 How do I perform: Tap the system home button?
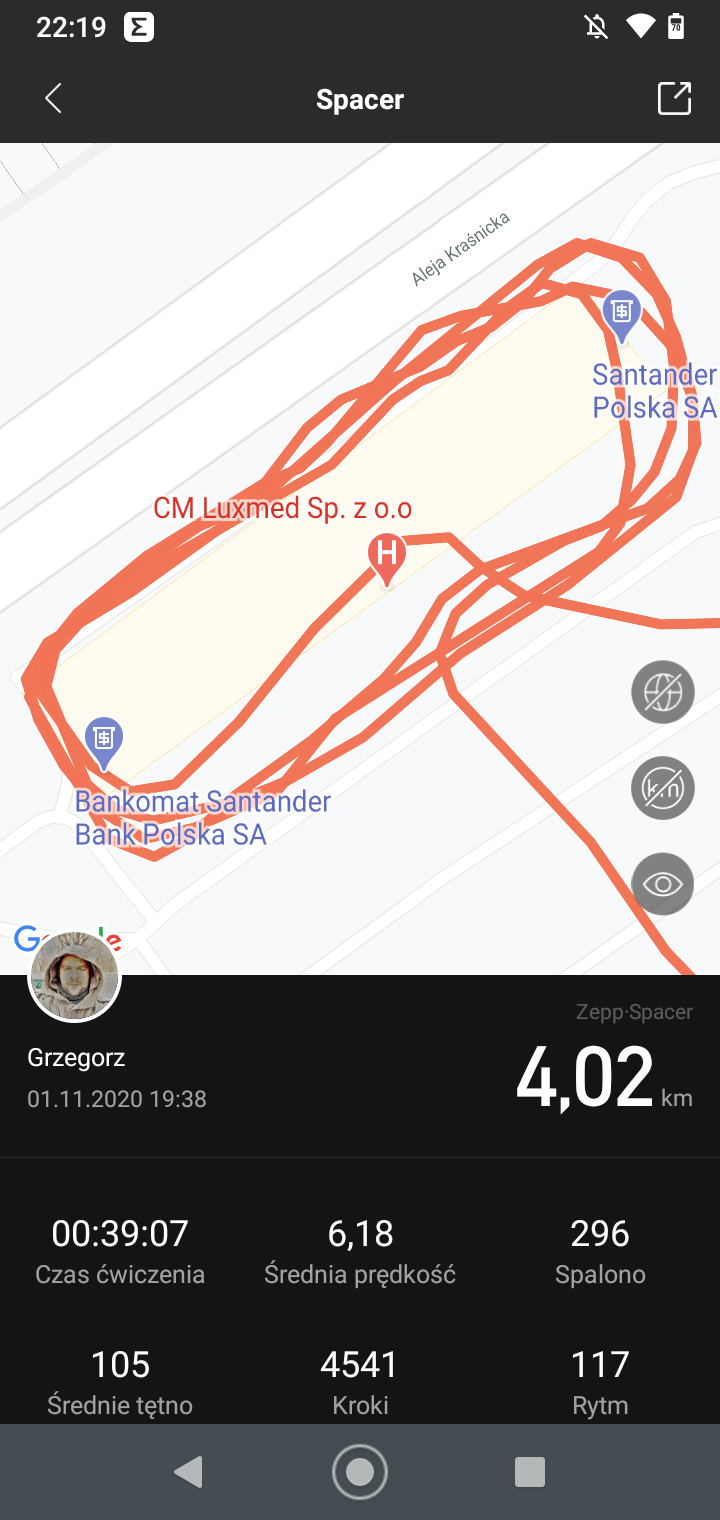[x=360, y=1472]
